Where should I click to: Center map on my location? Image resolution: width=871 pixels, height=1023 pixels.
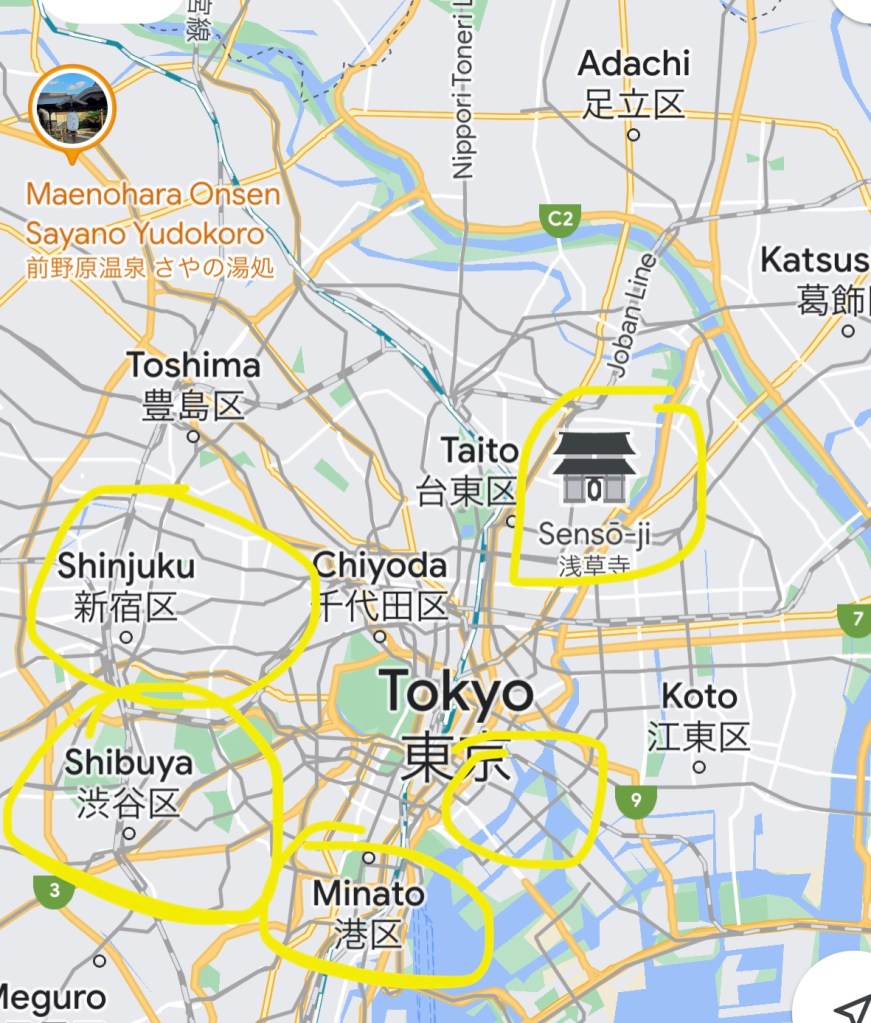point(846,1003)
